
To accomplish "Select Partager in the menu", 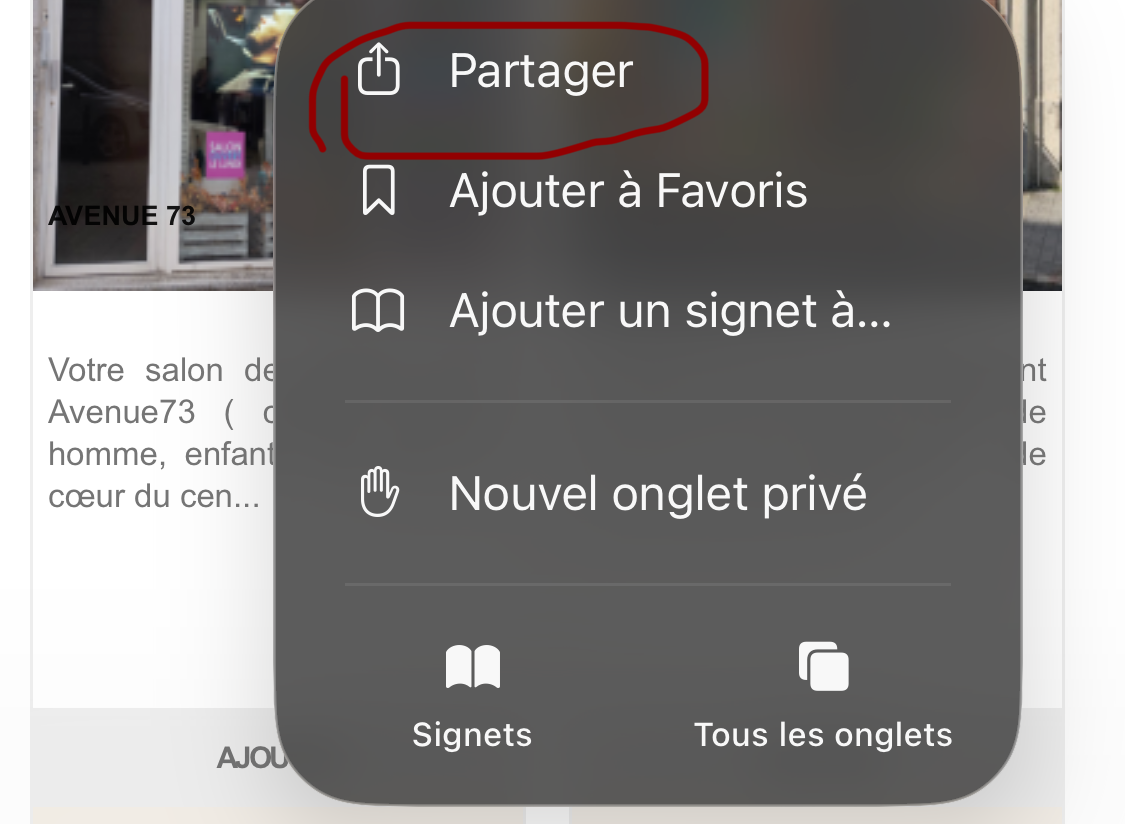I will pyautogui.click(x=540, y=72).
